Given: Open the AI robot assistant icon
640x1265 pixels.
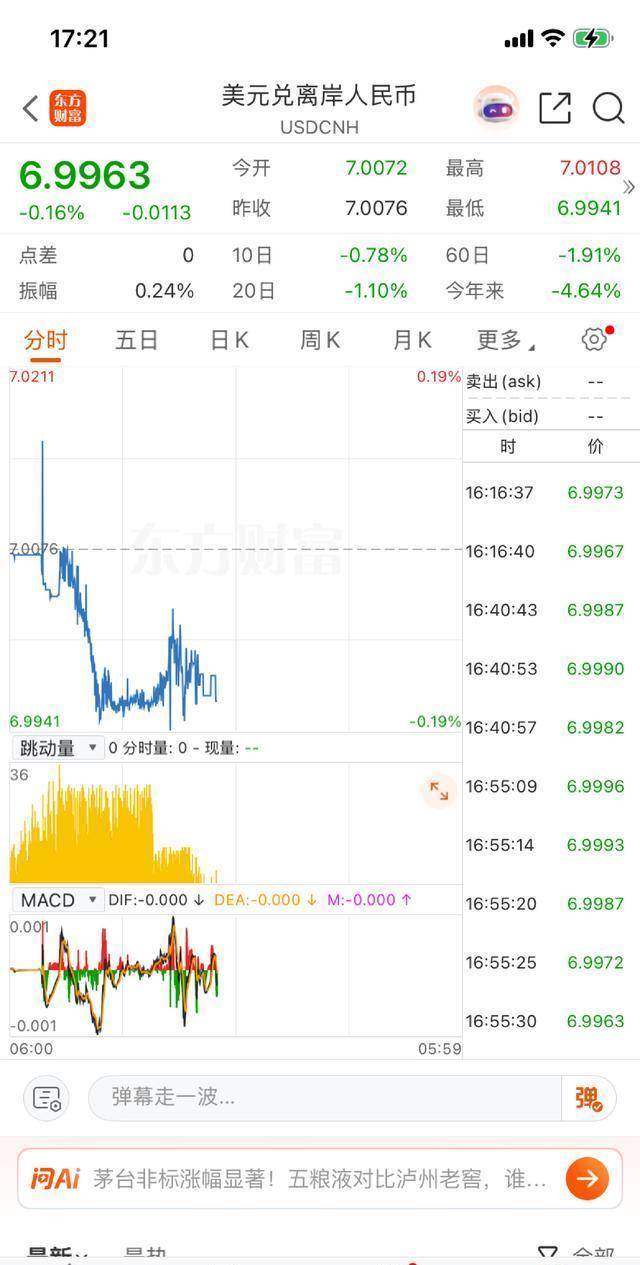Looking at the screenshot, I should pyautogui.click(x=495, y=108).
